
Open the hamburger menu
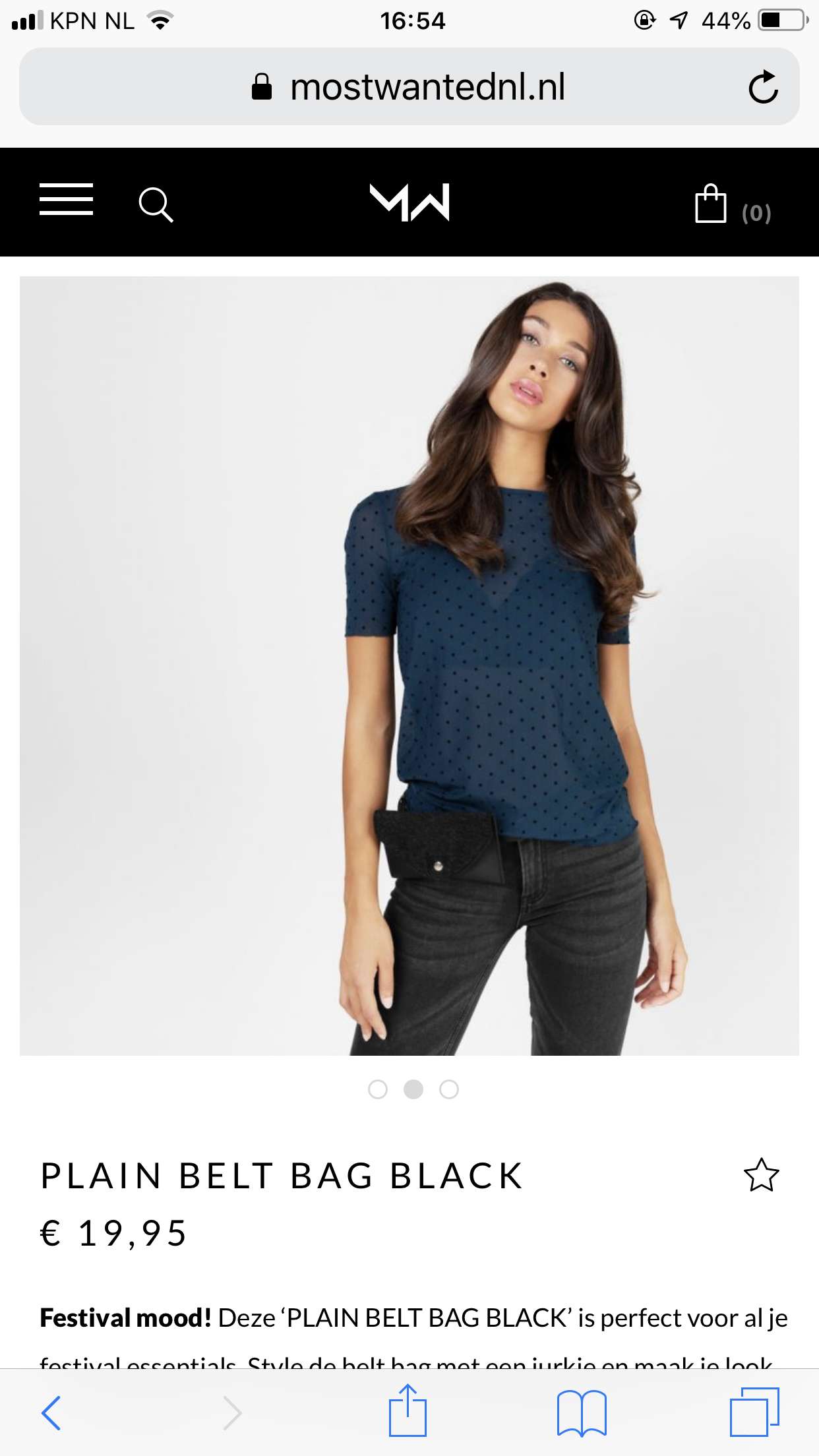66,200
